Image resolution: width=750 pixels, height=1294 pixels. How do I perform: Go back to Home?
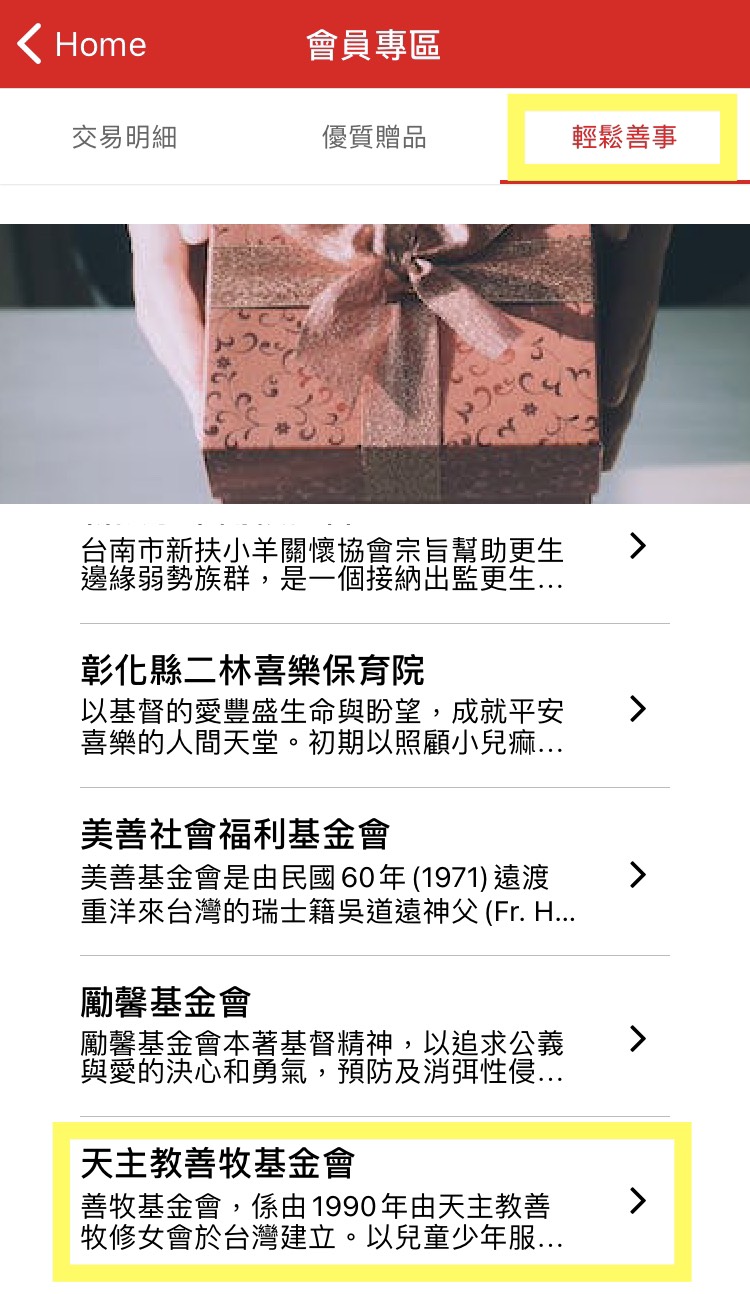click(82, 45)
